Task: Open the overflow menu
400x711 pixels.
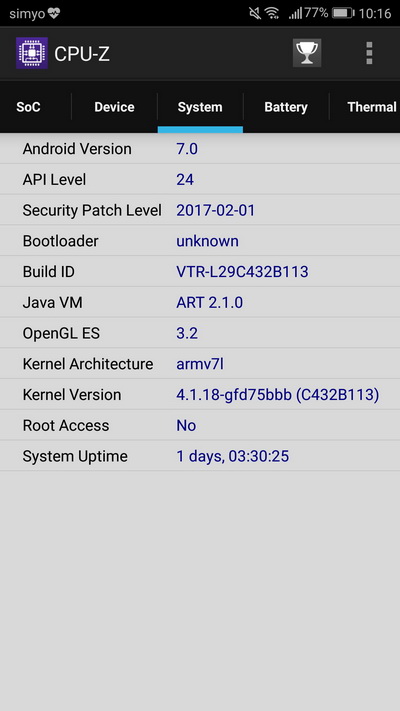Action: 369,53
